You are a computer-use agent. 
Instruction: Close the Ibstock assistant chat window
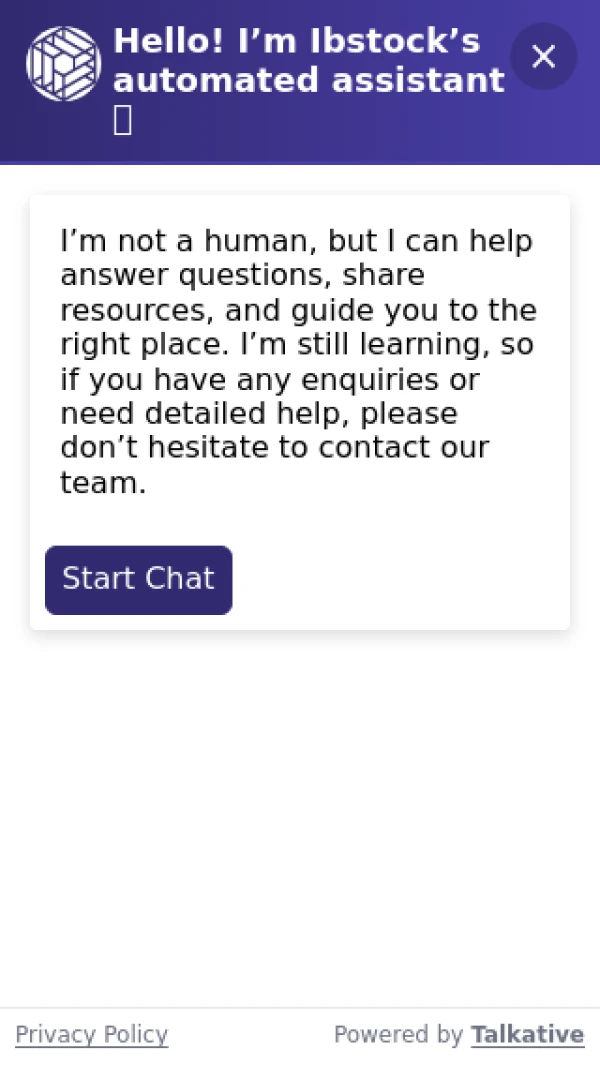point(543,57)
